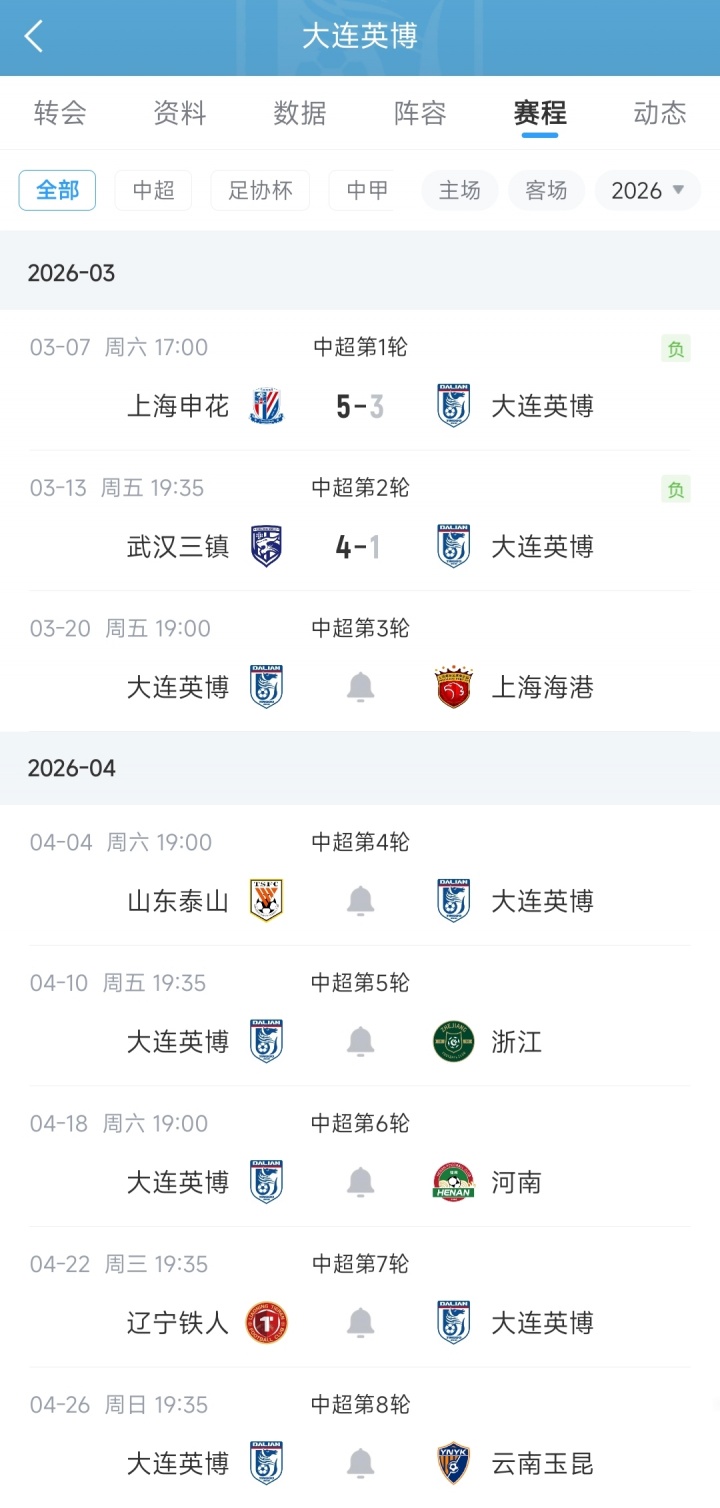Filter schedule by 中超

(153, 190)
